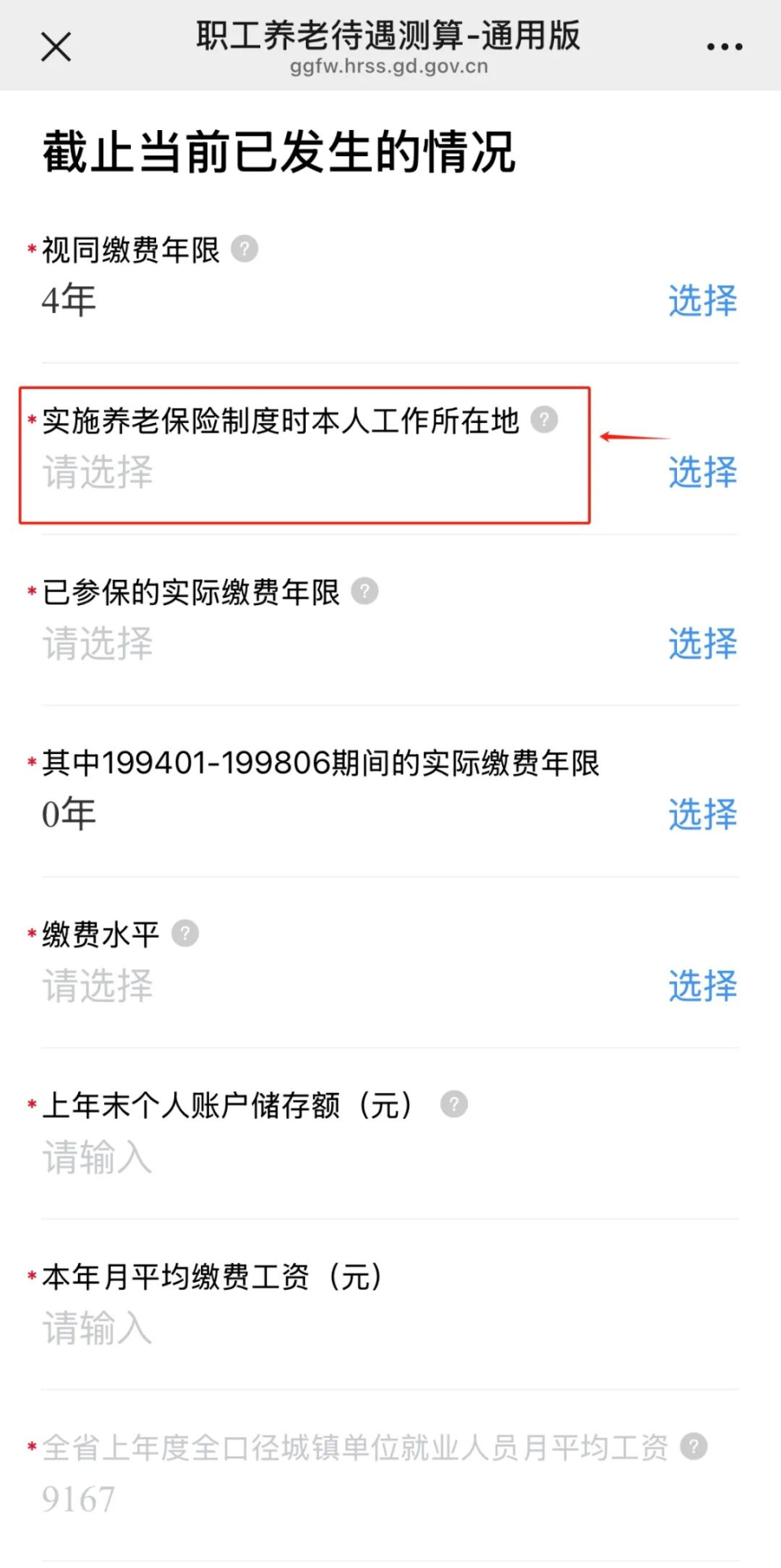
Task: Open help for 上年末个人账户储存额
Action: (x=455, y=1104)
